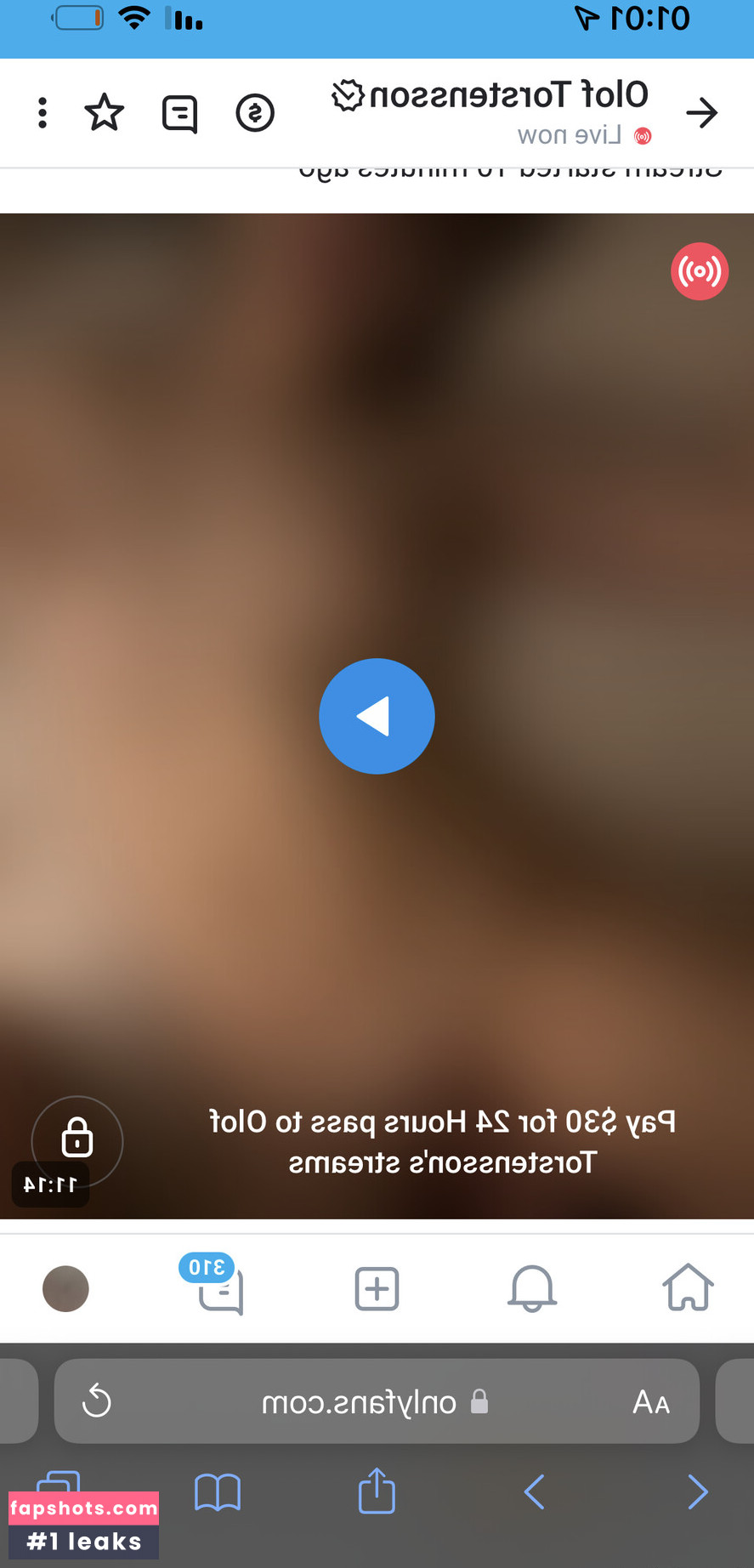This screenshot has height=1568, width=754.
Task: Open the Safari share sheet
Action: [377, 1491]
